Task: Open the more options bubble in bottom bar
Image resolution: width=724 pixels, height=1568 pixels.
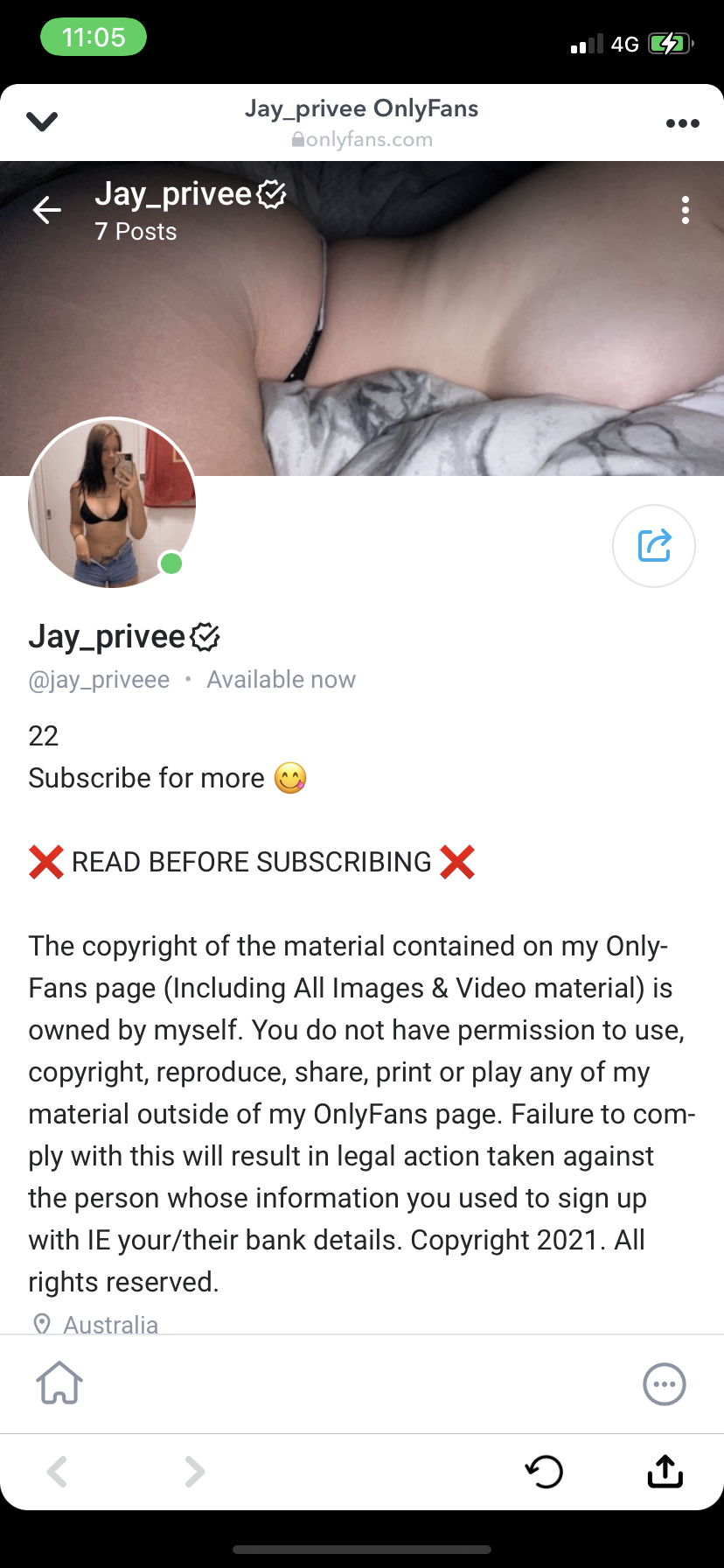Action: coord(664,1384)
